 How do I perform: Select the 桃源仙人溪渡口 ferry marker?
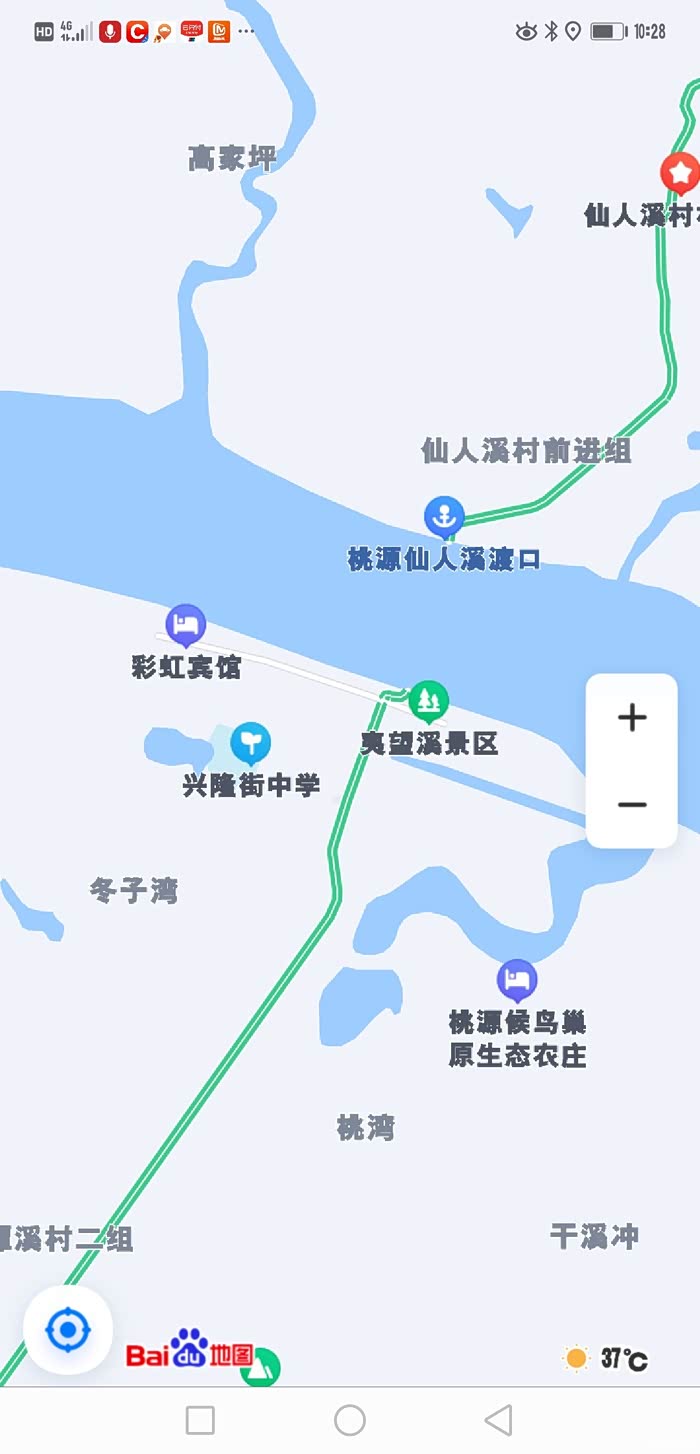click(444, 519)
